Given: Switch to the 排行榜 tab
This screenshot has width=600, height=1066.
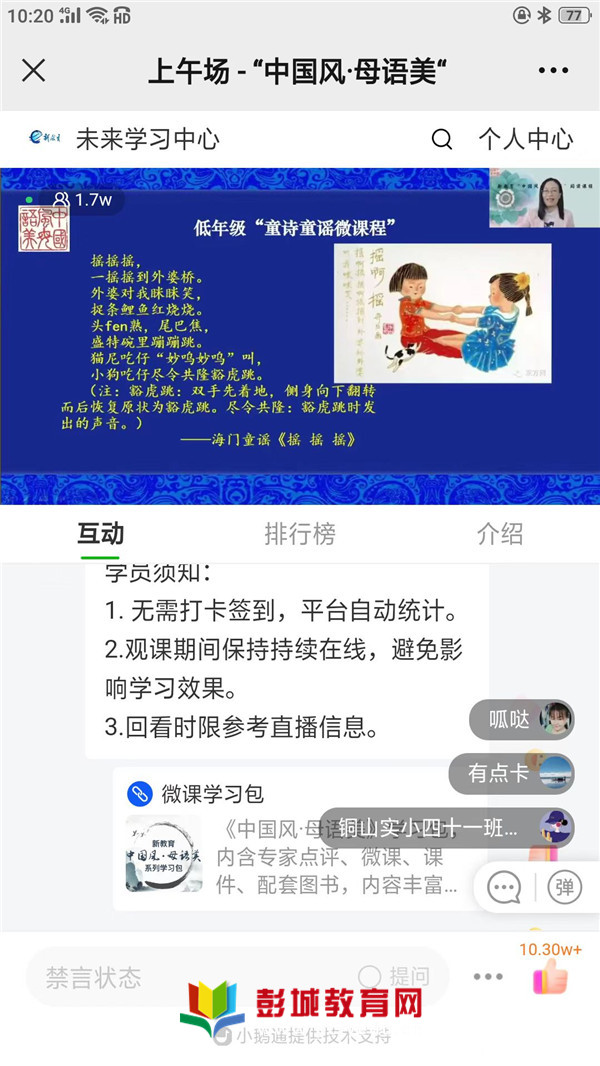Looking at the screenshot, I should coord(300,534).
